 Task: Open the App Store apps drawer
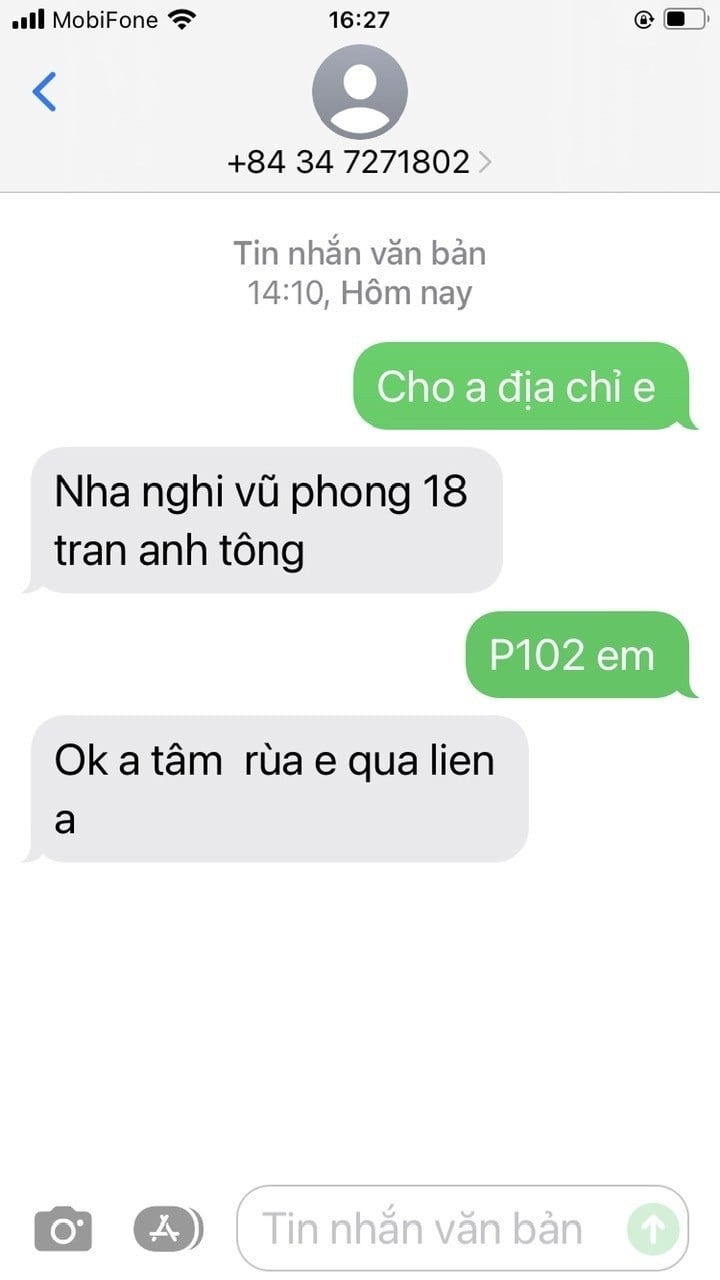coord(167,1229)
